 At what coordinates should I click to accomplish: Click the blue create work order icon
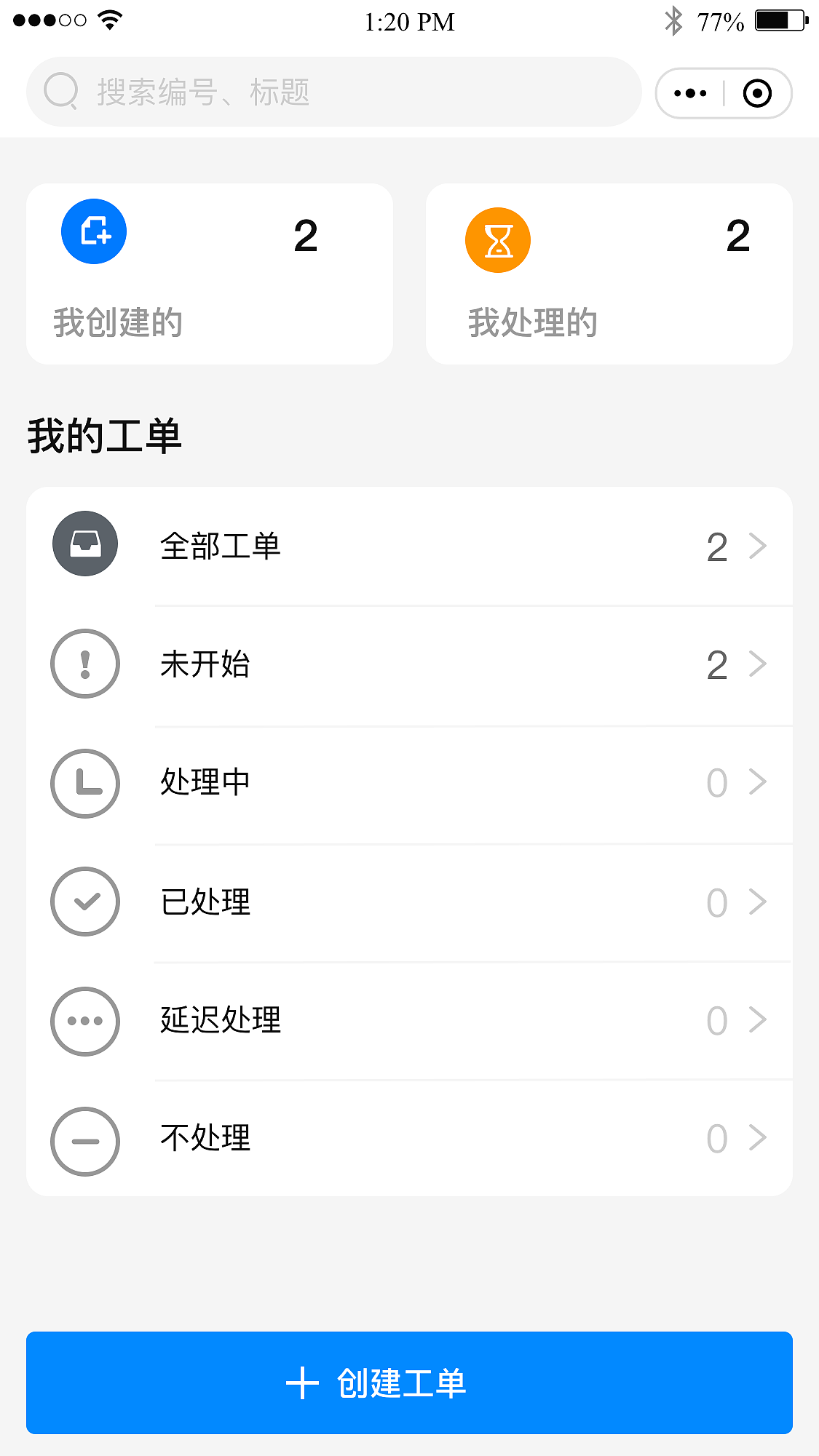(93, 231)
